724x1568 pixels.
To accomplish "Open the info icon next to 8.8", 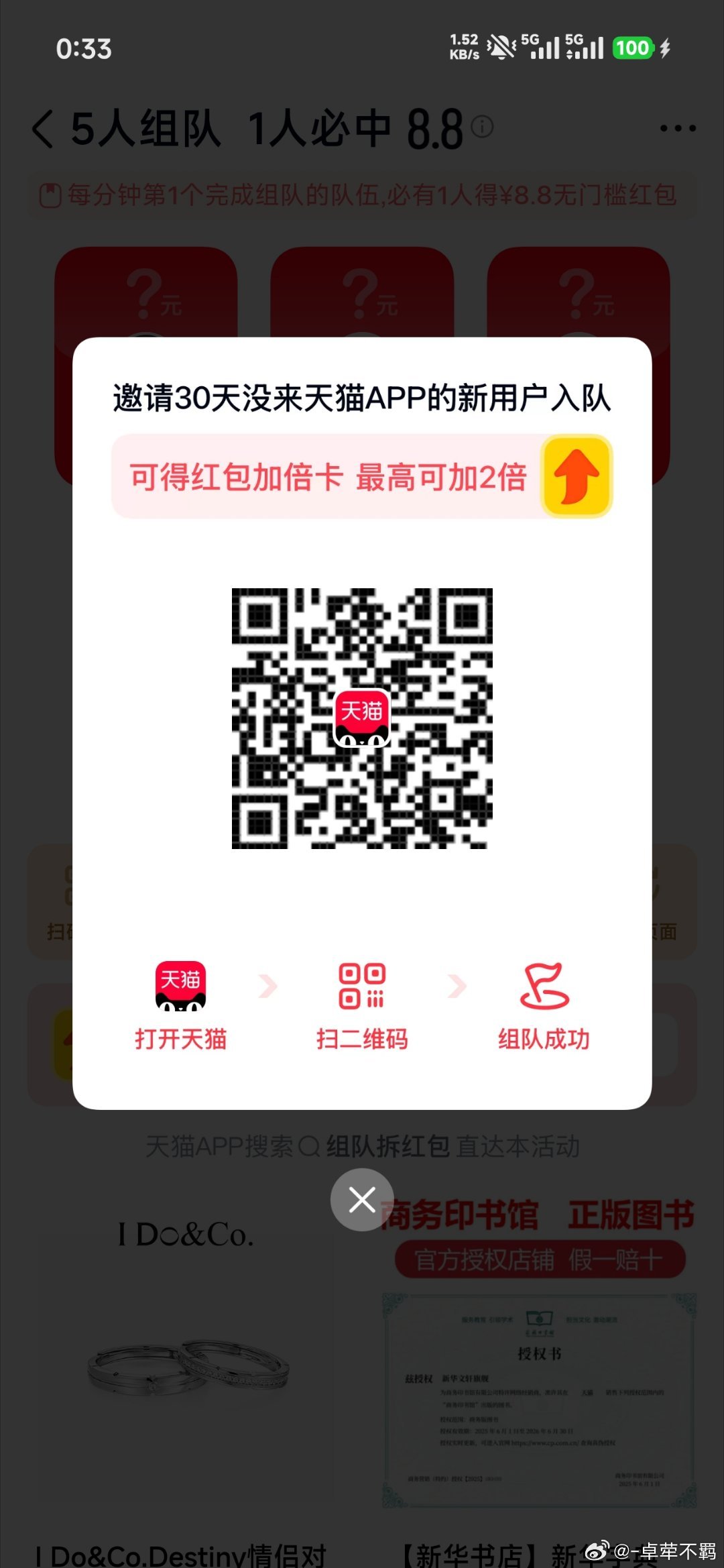I will 482,125.
